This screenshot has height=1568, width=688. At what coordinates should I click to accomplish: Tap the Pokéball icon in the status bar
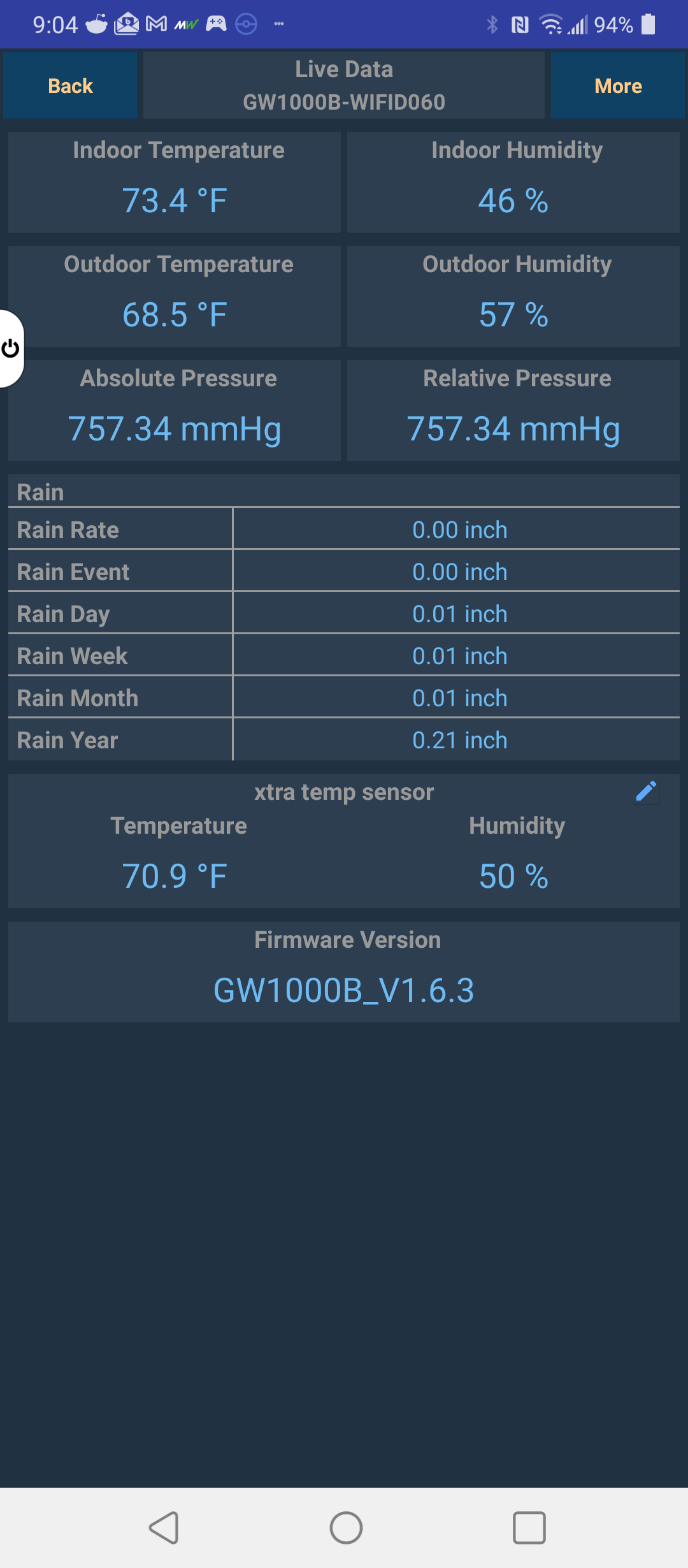coord(247,24)
